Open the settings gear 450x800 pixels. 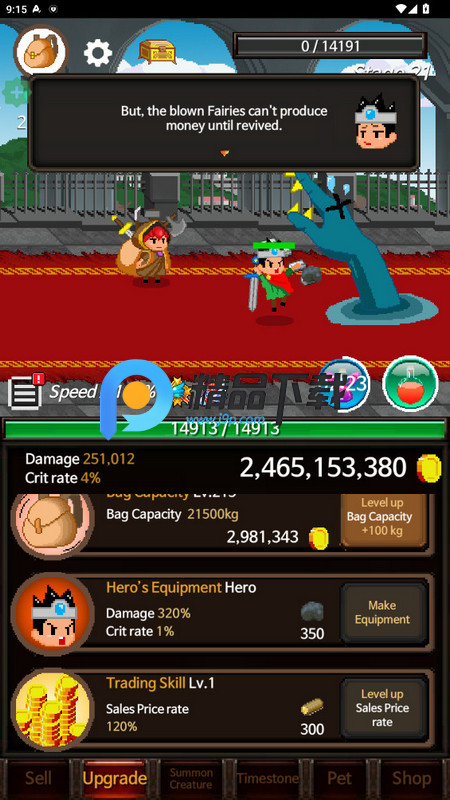coord(98,53)
